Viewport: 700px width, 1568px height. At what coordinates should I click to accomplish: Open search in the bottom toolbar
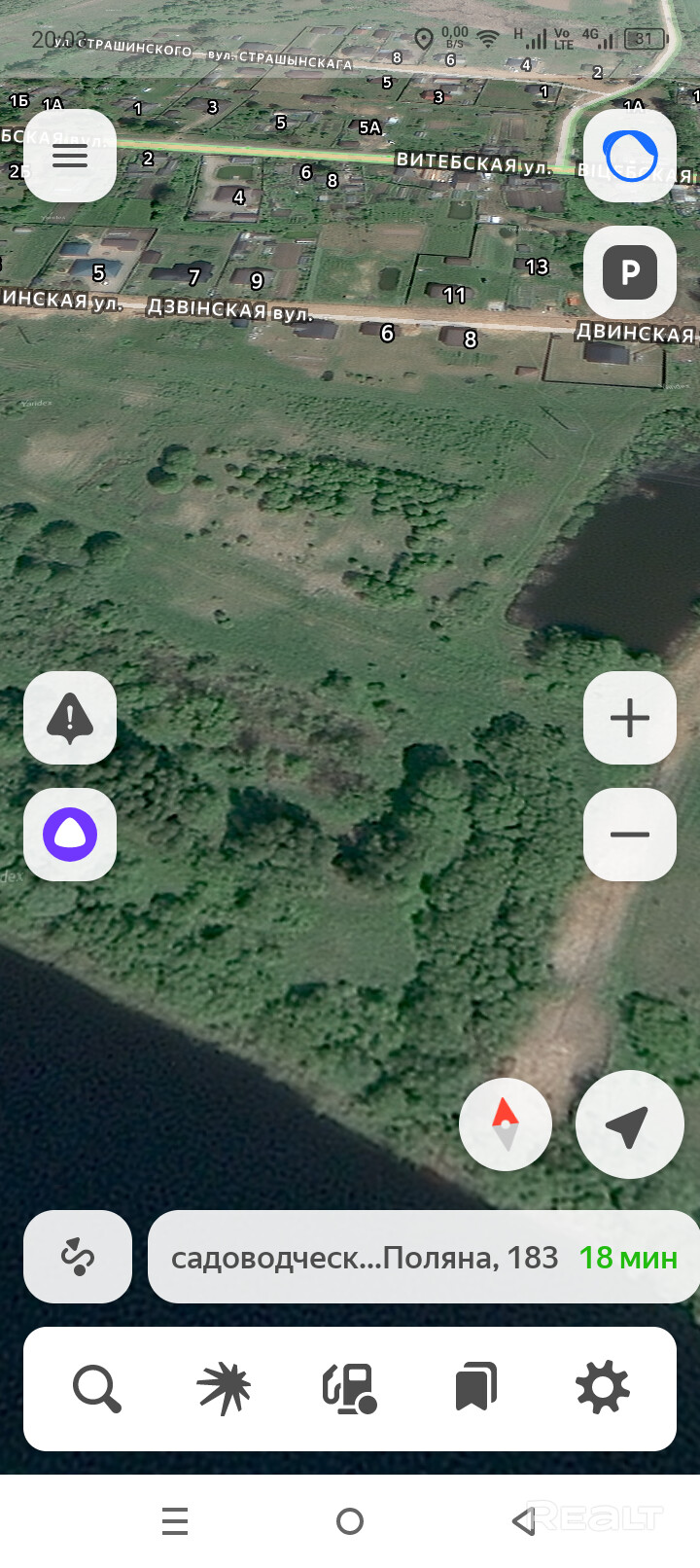pyautogui.click(x=97, y=1388)
